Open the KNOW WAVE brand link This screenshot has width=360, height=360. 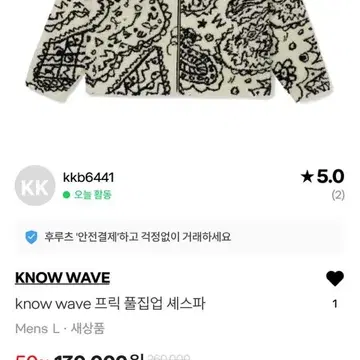pos(62,278)
